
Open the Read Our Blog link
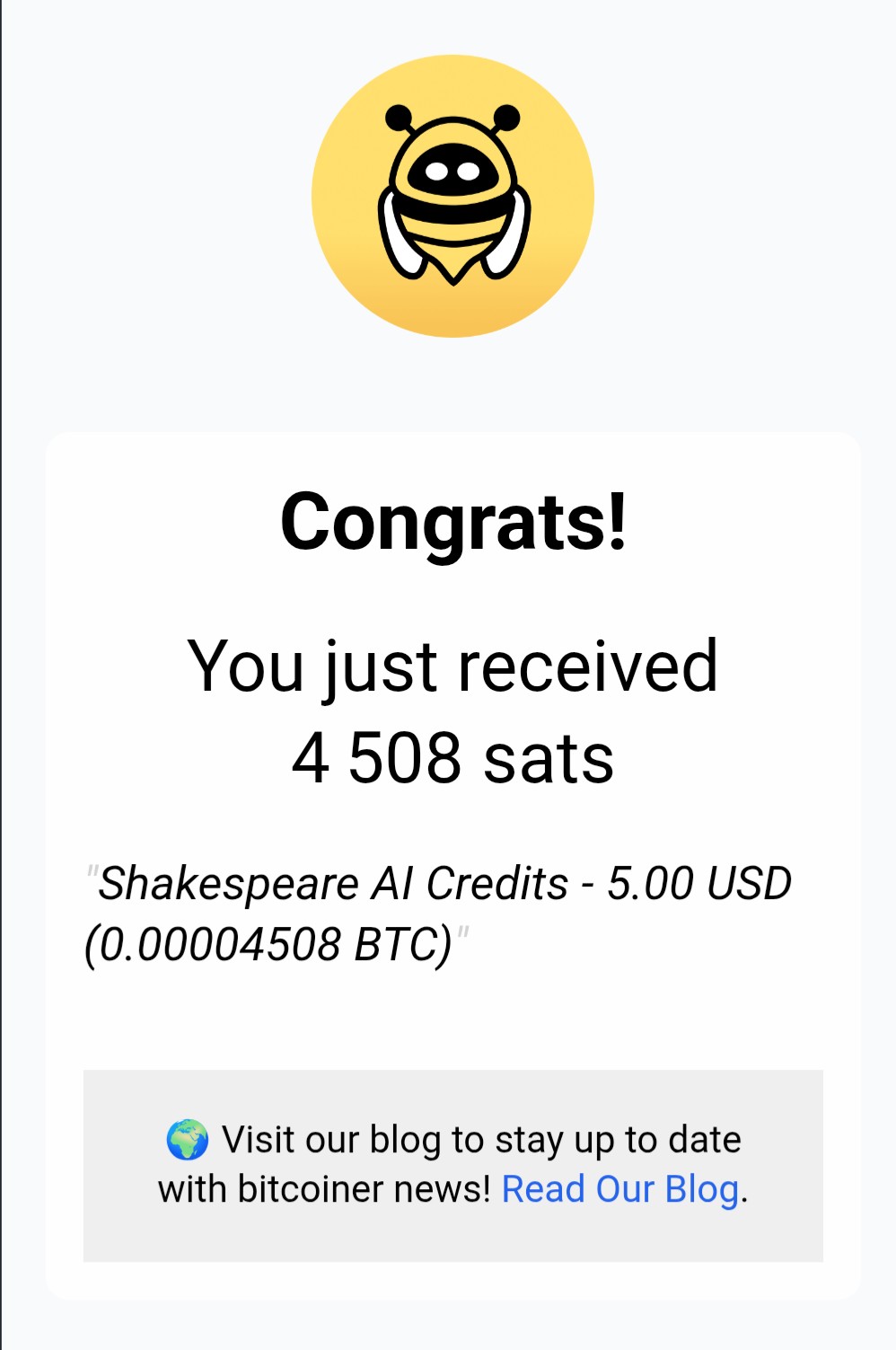pos(620,1189)
